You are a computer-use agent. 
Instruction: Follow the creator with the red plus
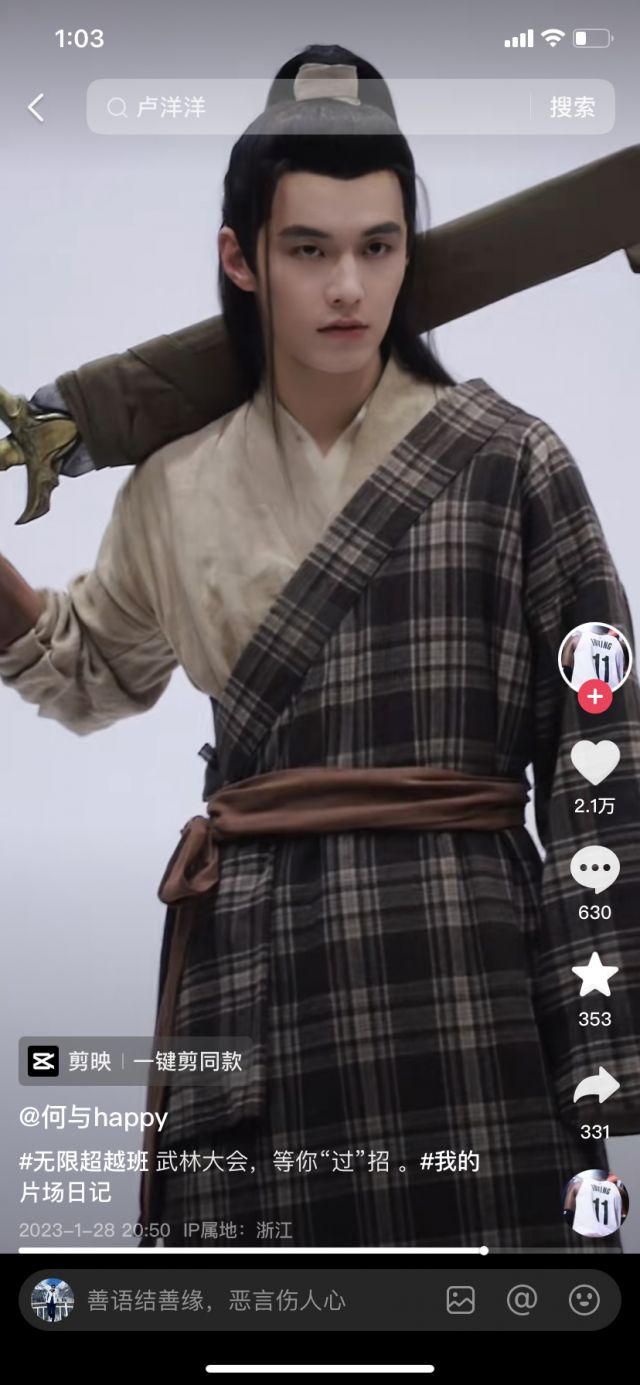595,696
